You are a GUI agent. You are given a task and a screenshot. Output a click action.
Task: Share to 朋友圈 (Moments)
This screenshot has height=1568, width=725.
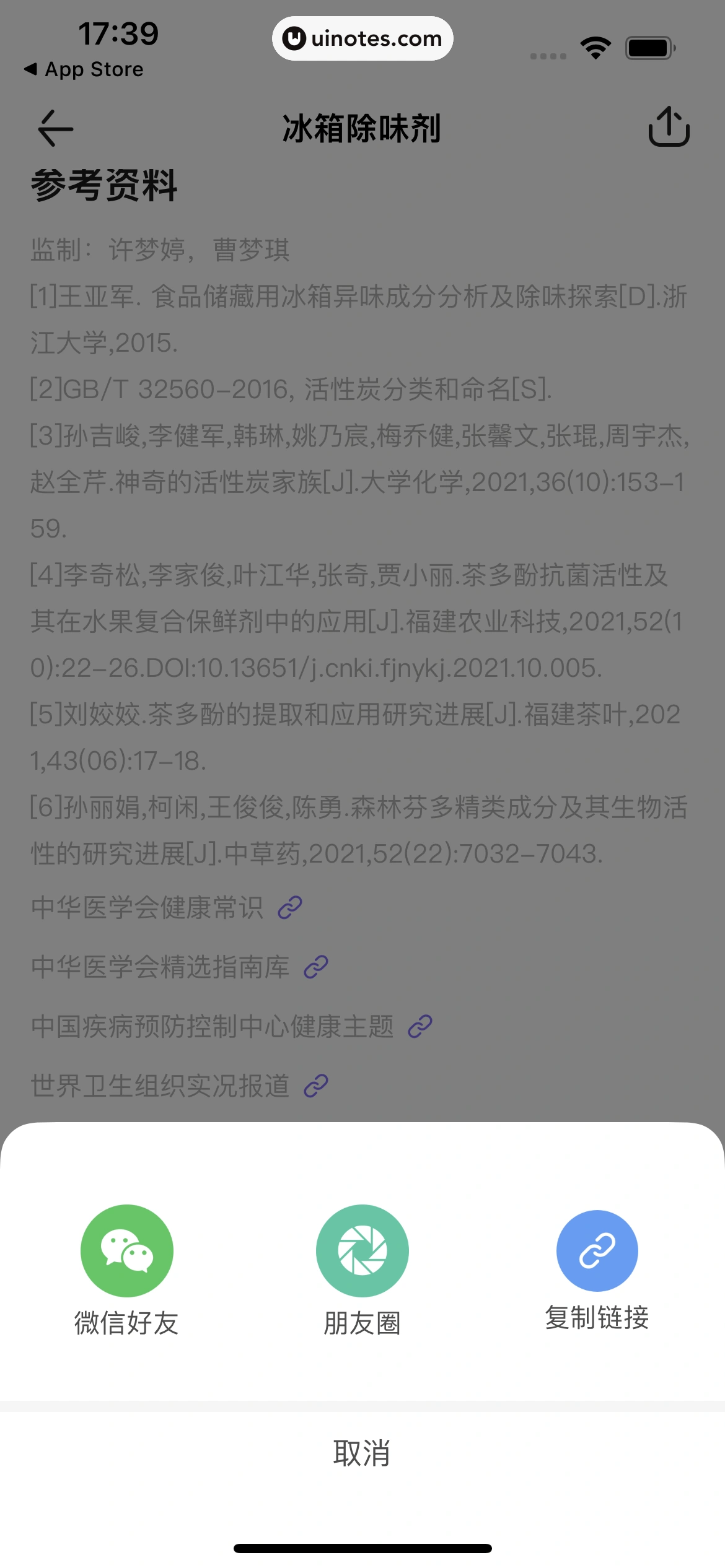point(362,1250)
